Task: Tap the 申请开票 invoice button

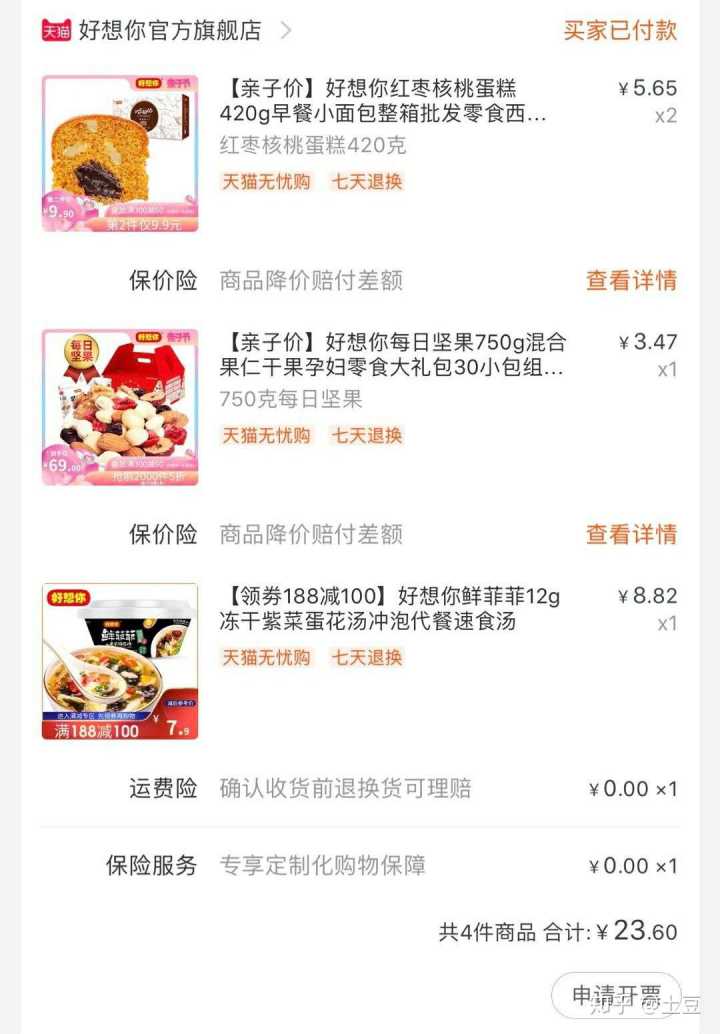Action: click(x=616, y=995)
